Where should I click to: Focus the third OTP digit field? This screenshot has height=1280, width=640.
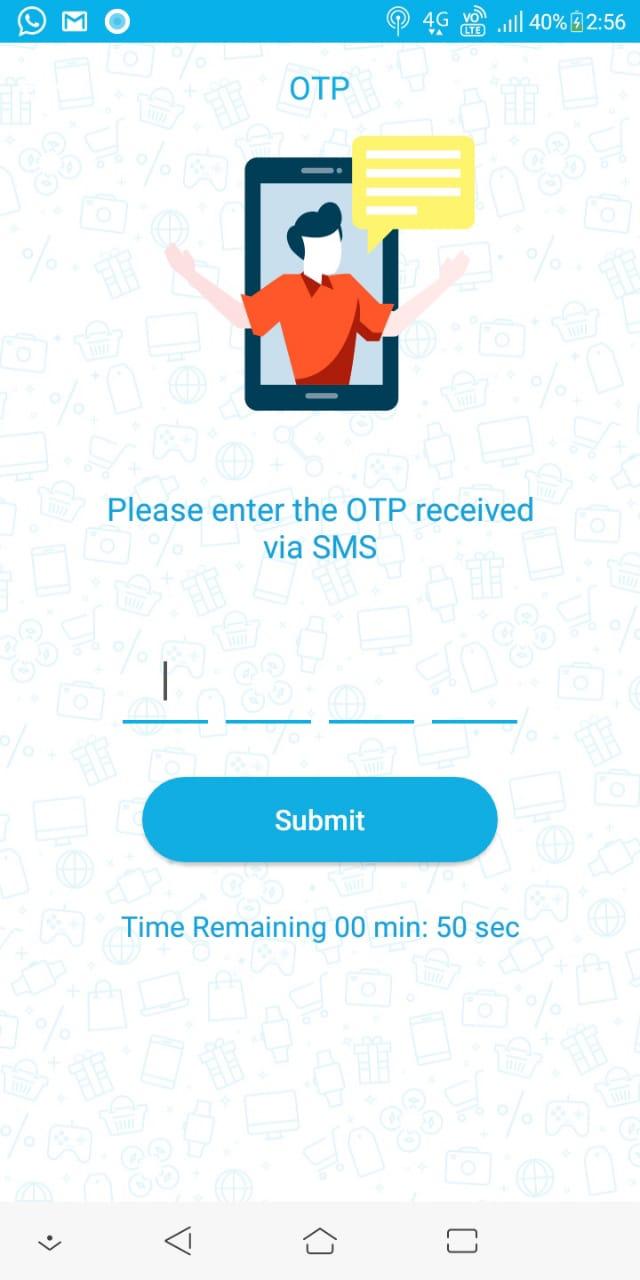[x=371, y=690]
